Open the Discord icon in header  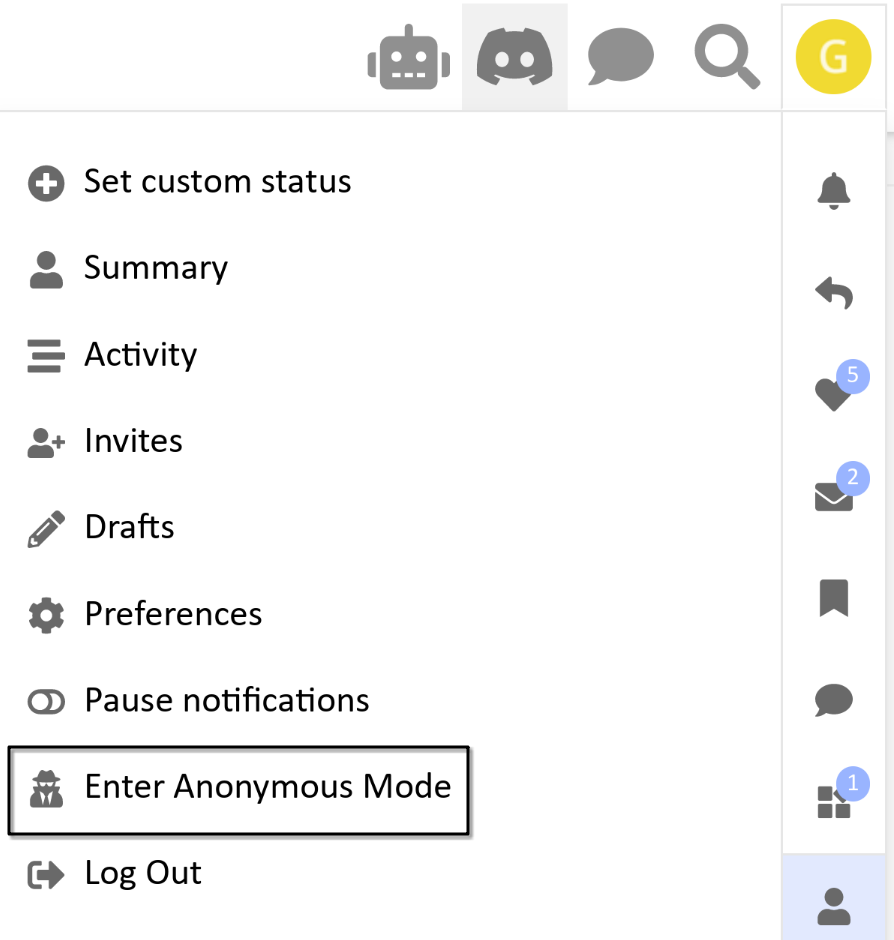(x=515, y=57)
